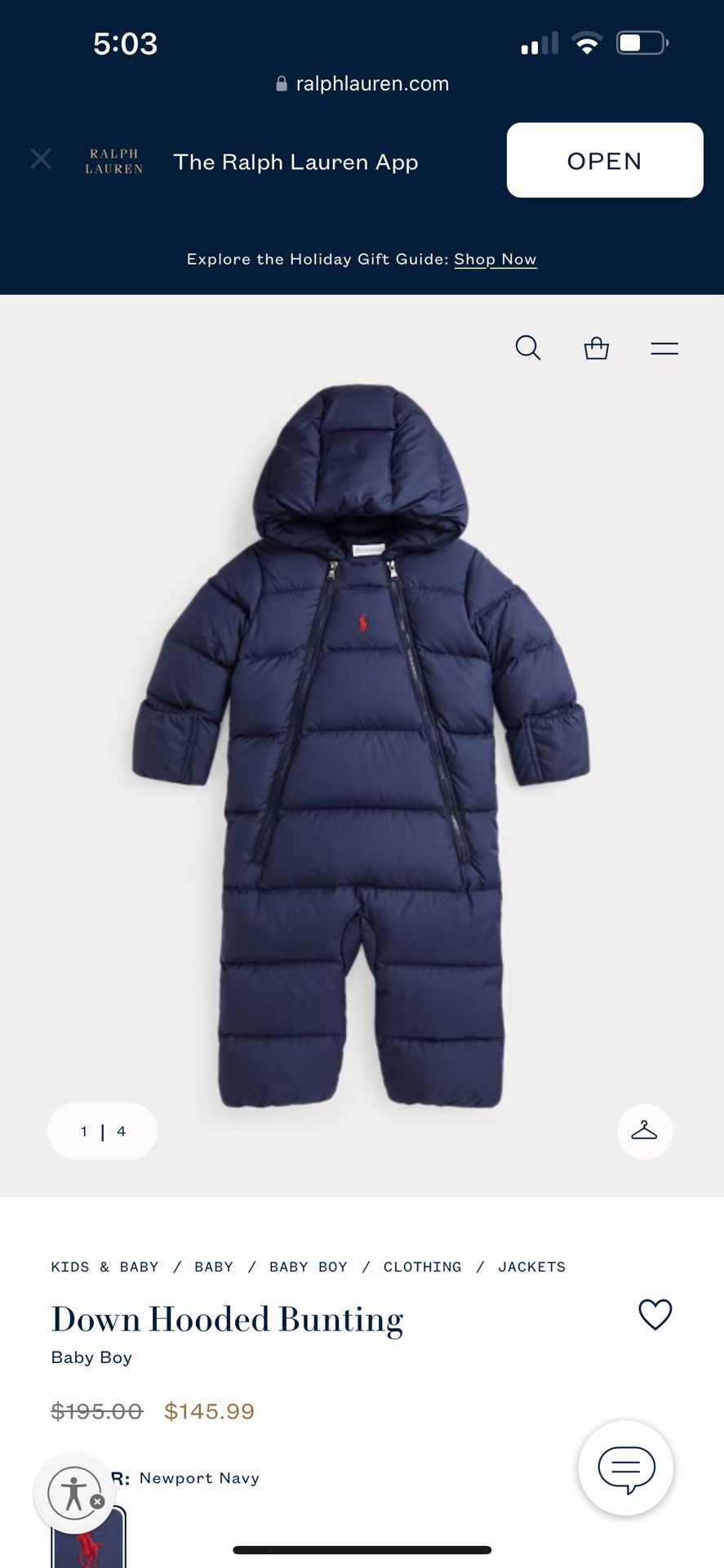724x1568 pixels.
Task: Add Down Hooded Bunting to wishlist
Action: coord(655,1315)
